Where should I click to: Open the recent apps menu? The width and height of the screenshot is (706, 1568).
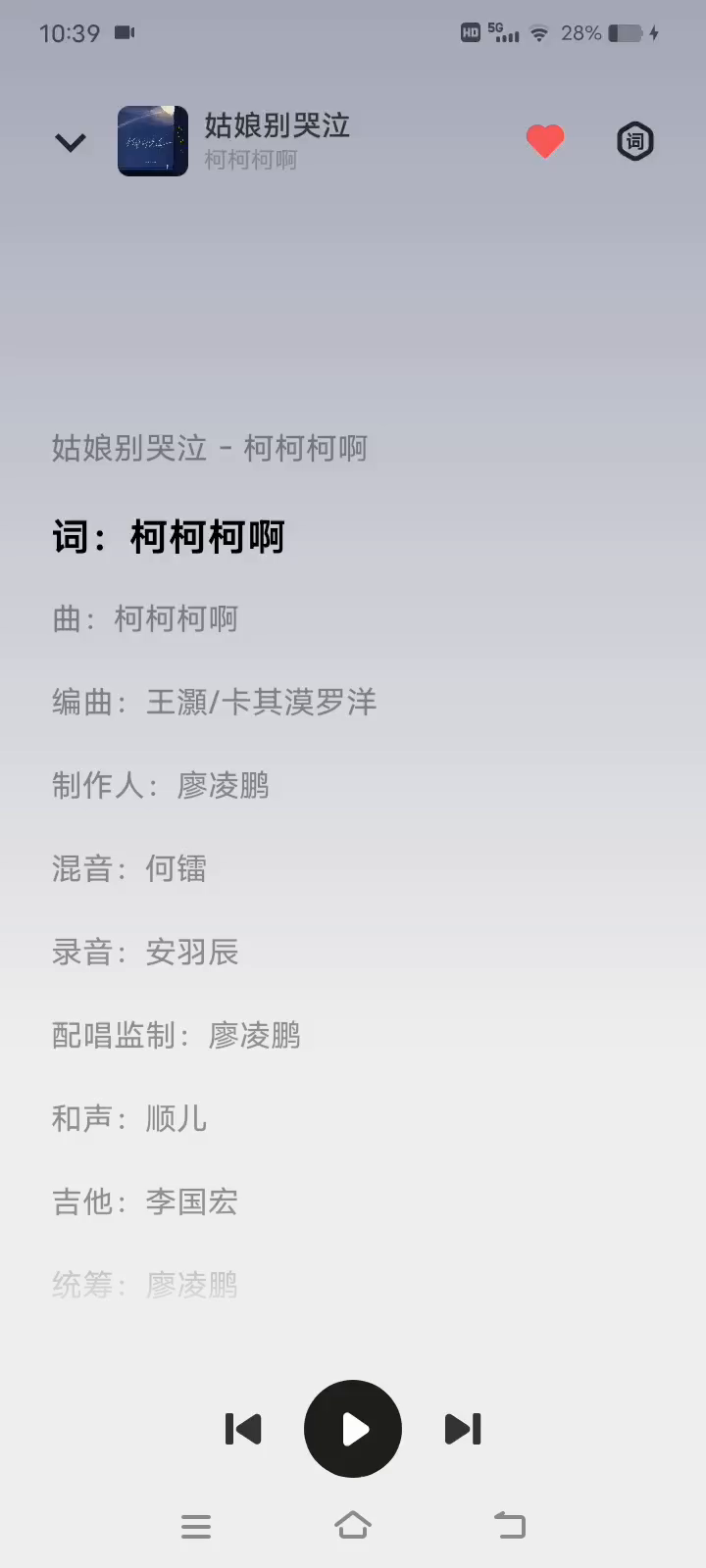pyautogui.click(x=196, y=1526)
